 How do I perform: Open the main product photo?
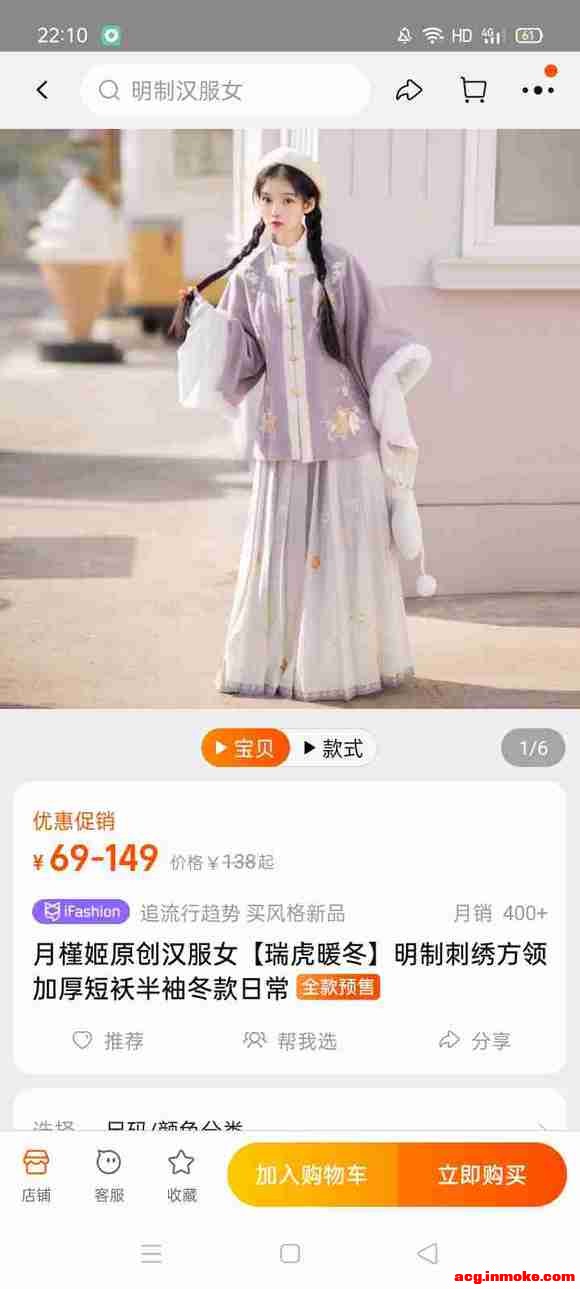pos(290,419)
